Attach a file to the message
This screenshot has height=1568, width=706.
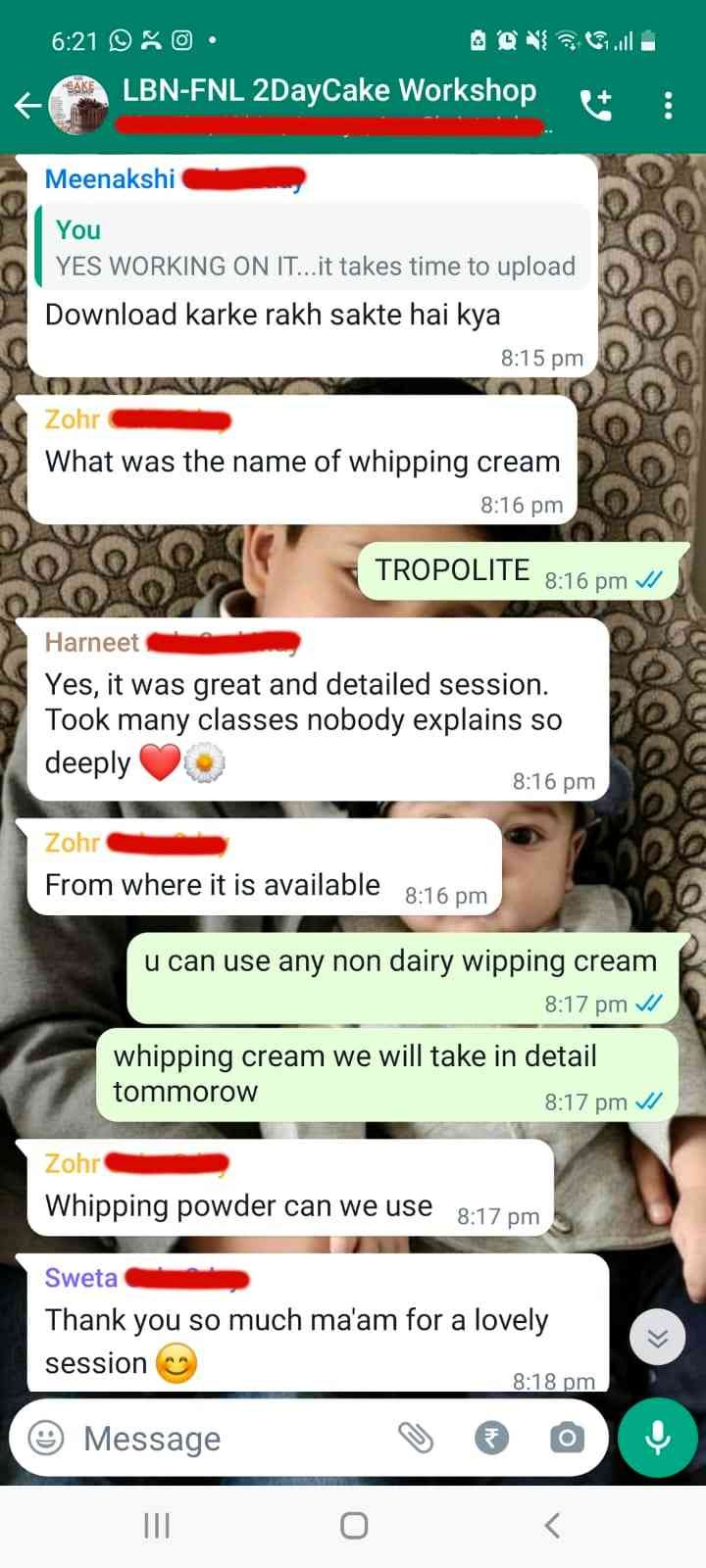click(x=416, y=1438)
